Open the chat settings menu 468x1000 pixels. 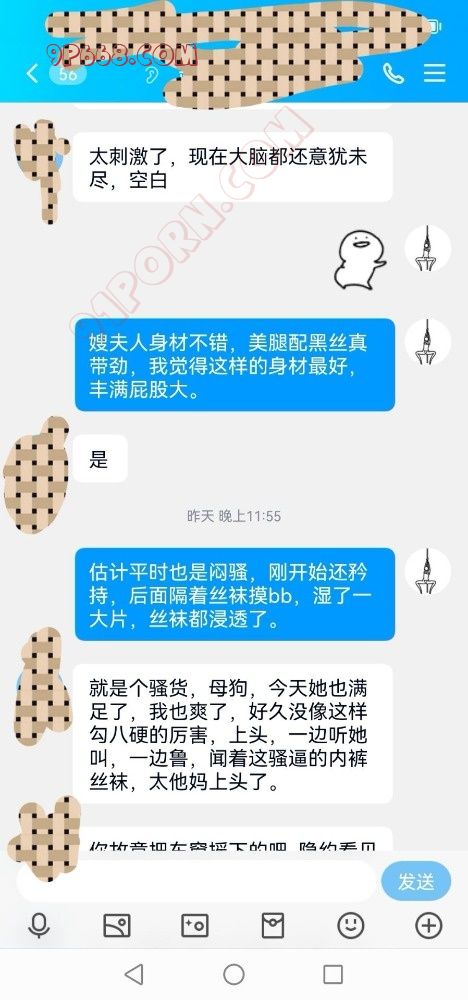pyautogui.click(x=434, y=74)
